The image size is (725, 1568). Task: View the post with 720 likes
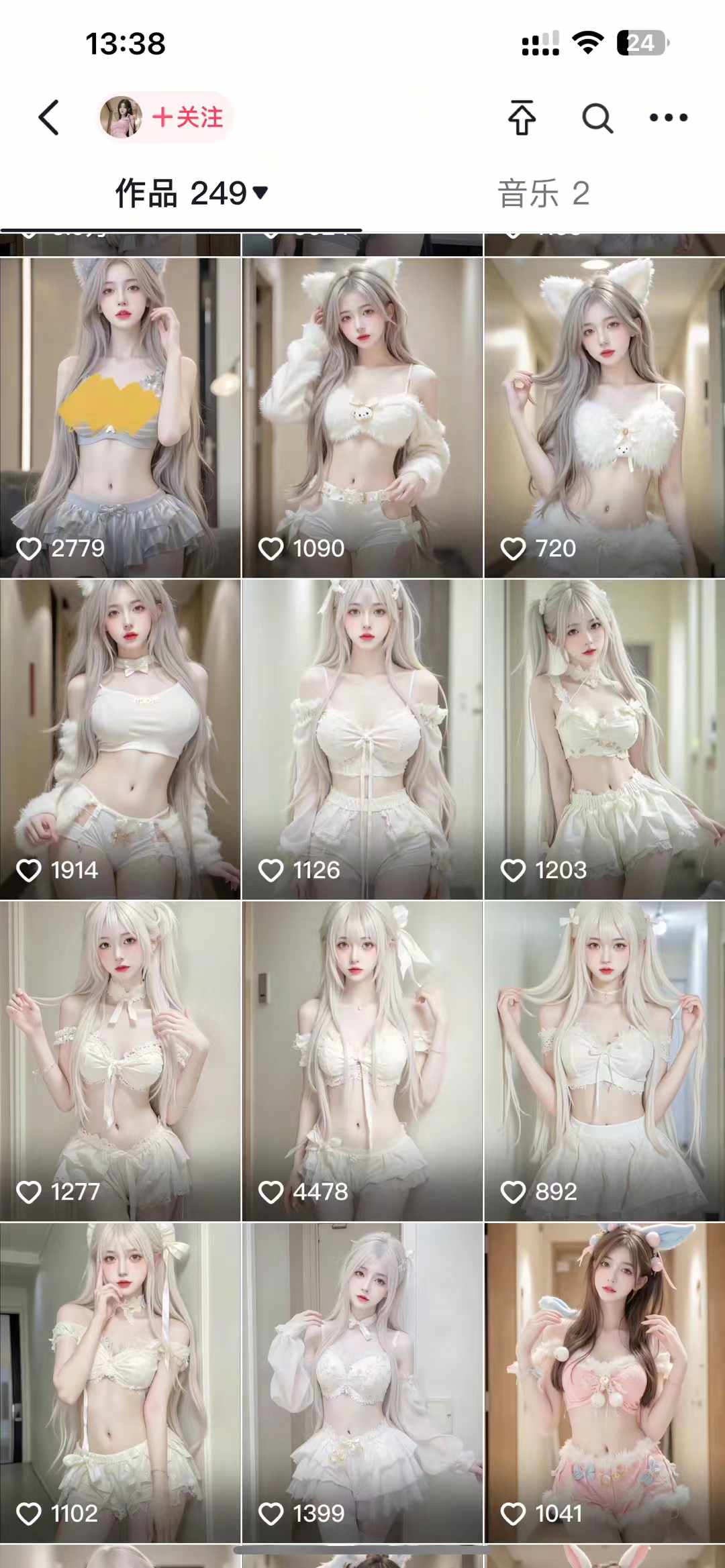coord(604,417)
